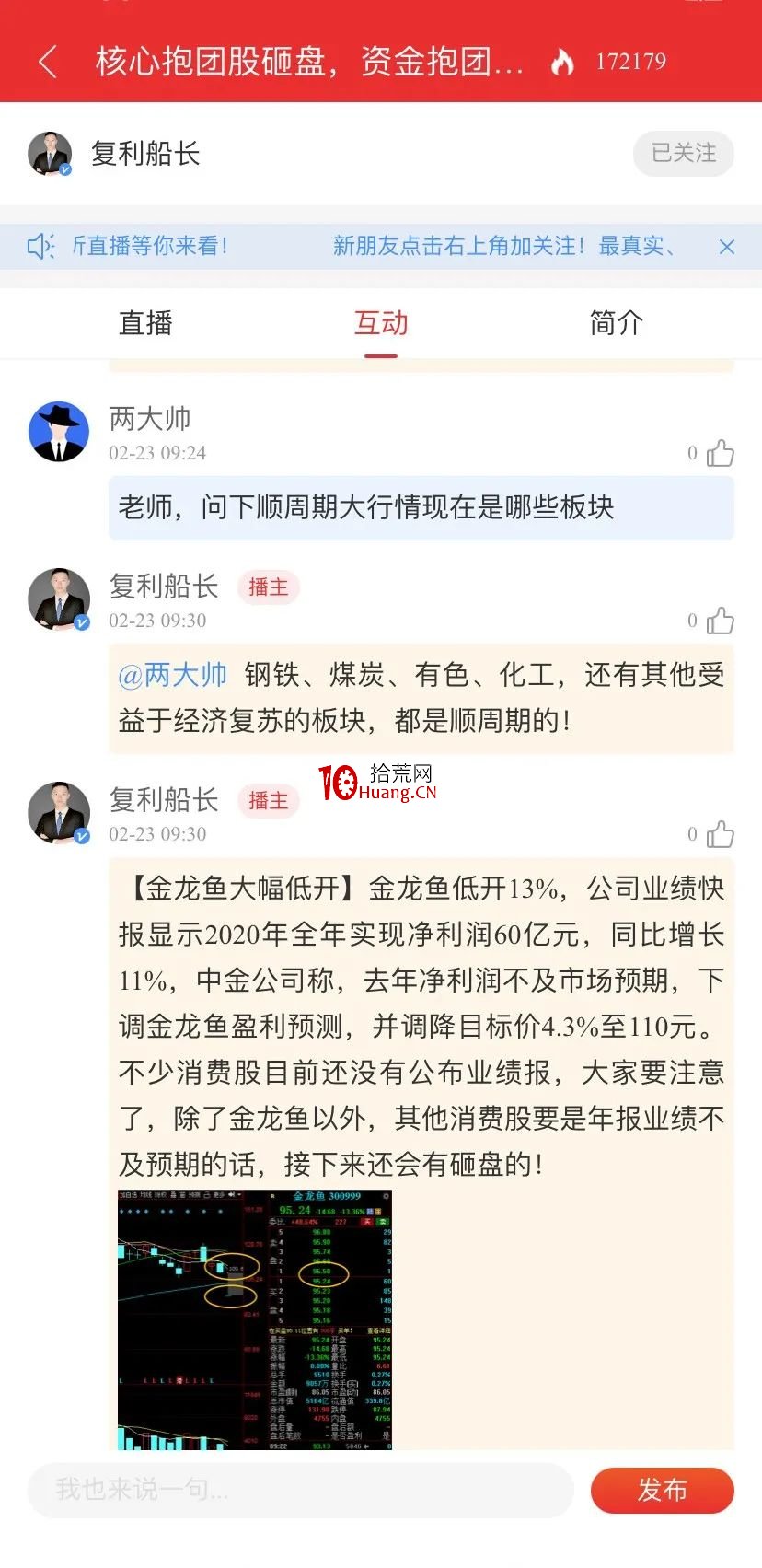
Task: Open 复利船长's avatar in the header
Action: [50, 153]
